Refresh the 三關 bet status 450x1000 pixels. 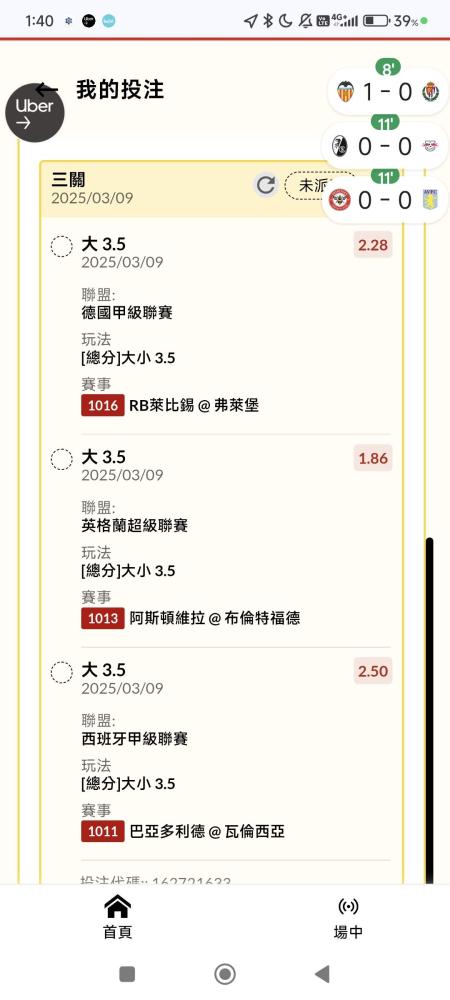coord(266,185)
